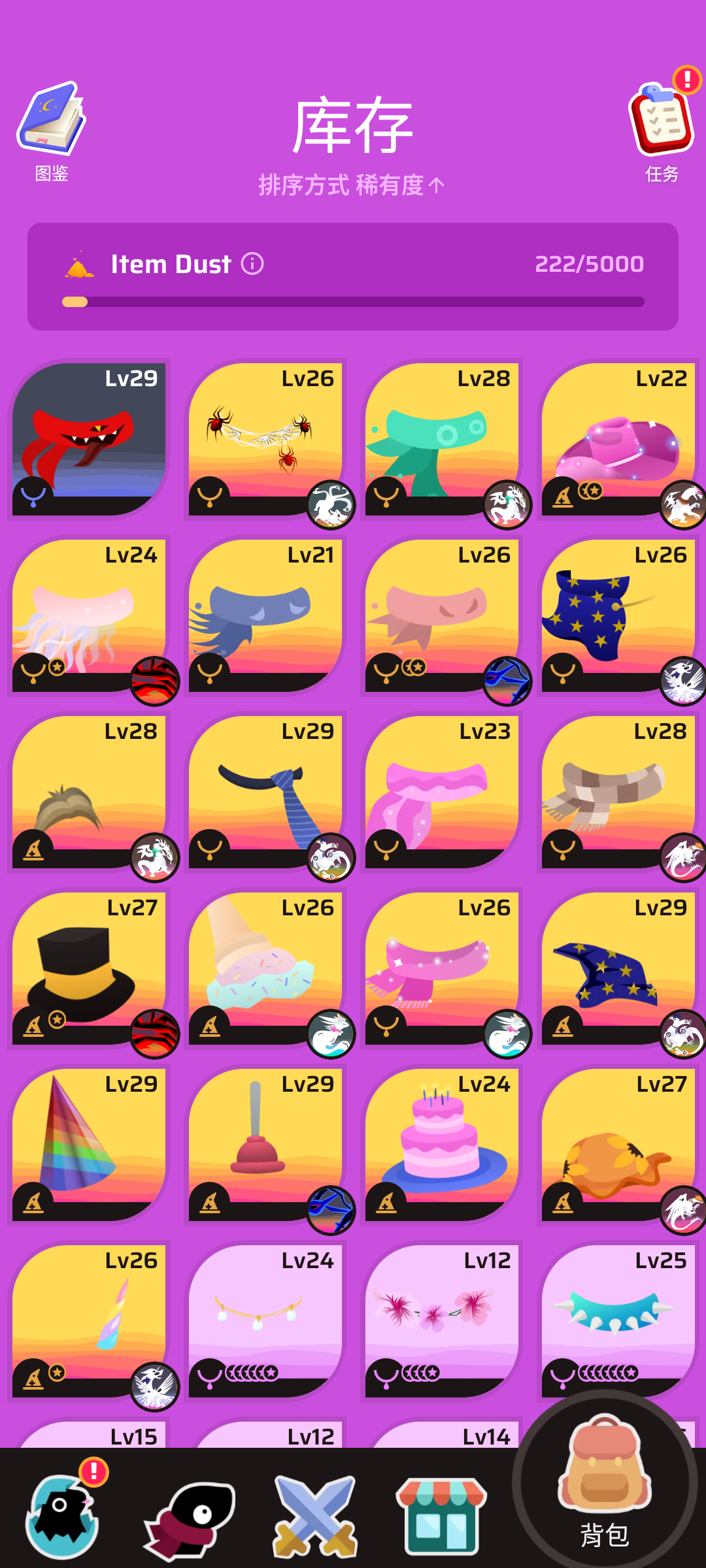Choose the black and yellow top hat
This screenshot has width=706, height=1568.
(89, 968)
